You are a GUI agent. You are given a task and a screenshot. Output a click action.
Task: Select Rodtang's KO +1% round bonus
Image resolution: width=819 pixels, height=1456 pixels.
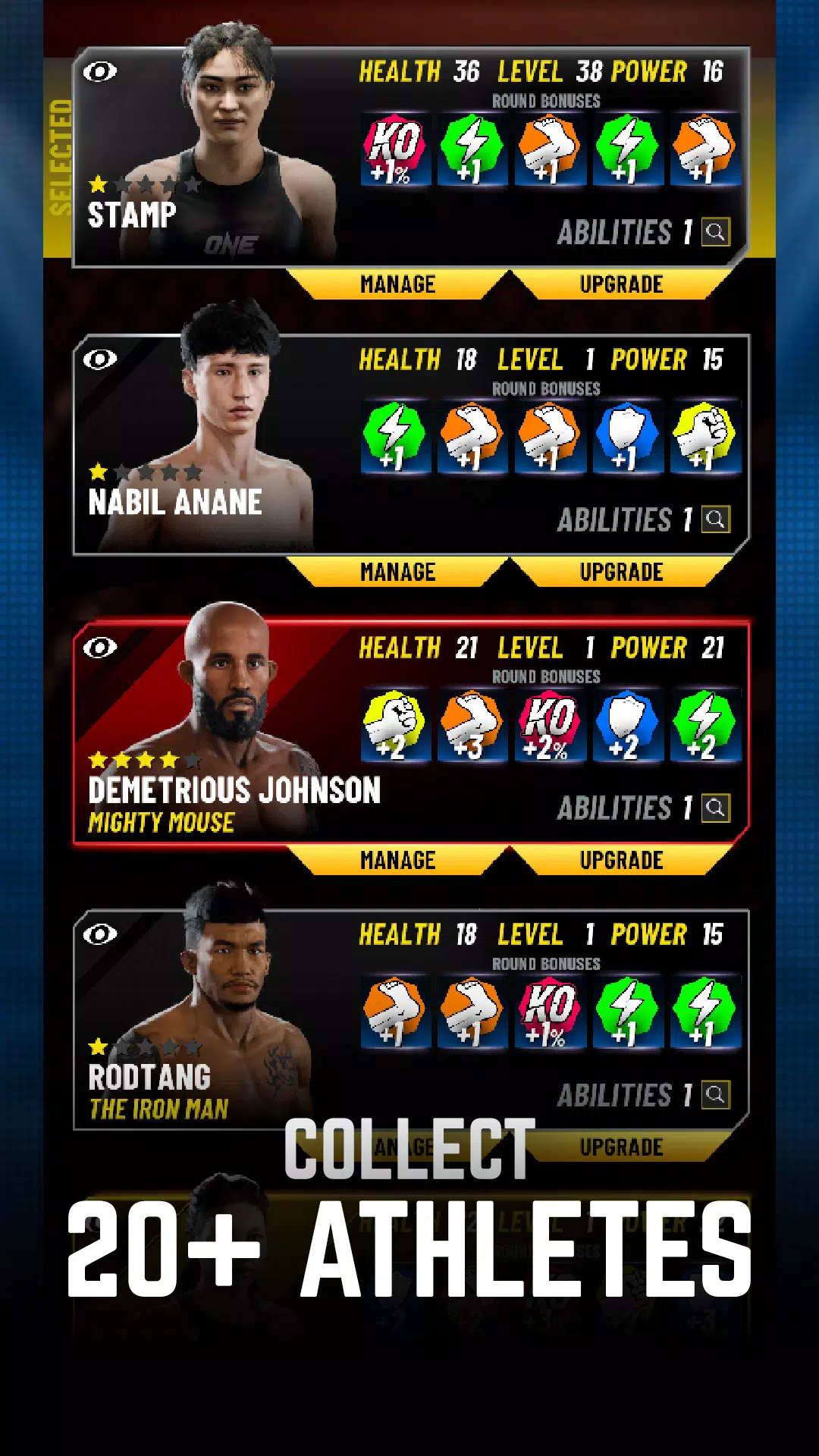pyautogui.click(x=550, y=1012)
